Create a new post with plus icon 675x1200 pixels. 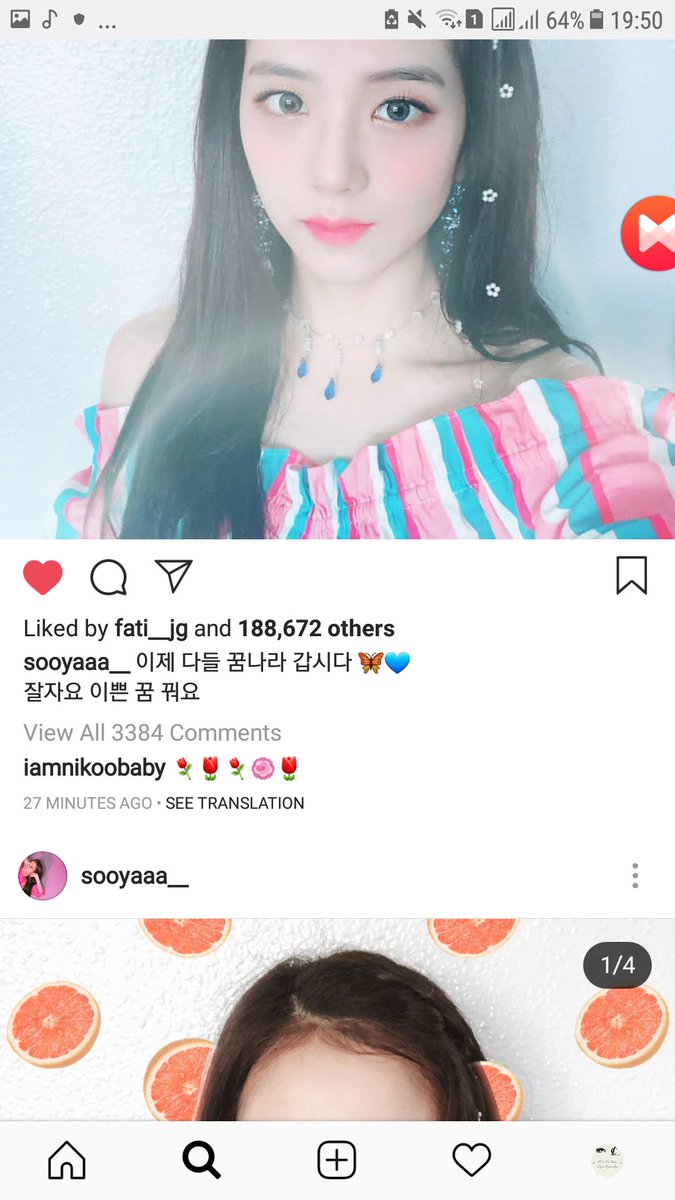click(337, 1160)
